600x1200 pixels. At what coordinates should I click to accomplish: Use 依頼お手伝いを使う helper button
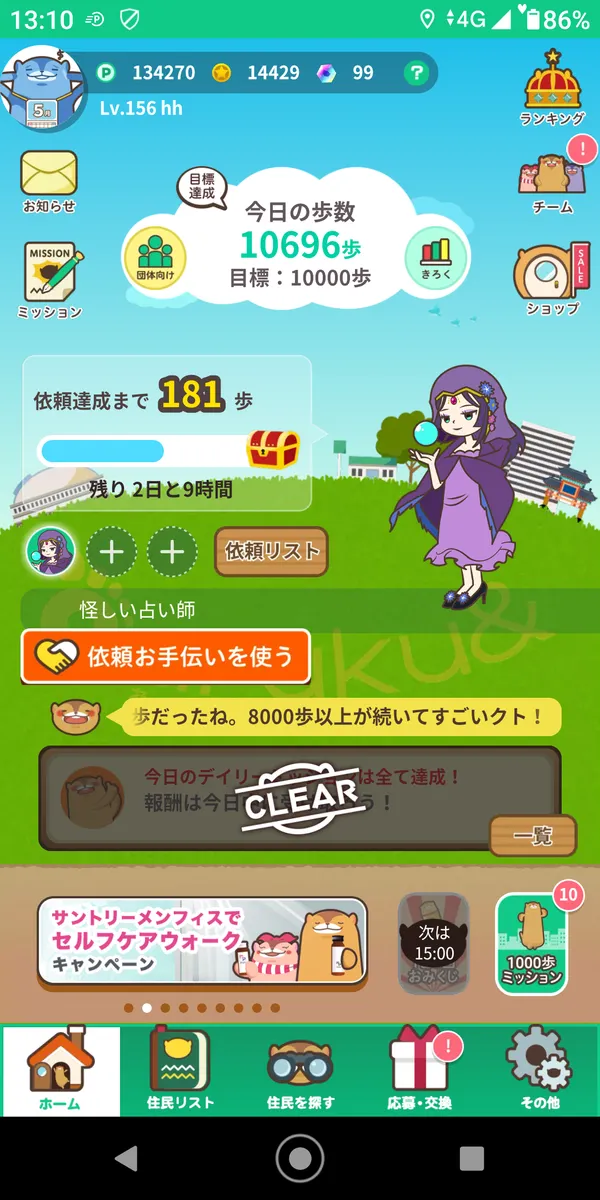point(165,656)
